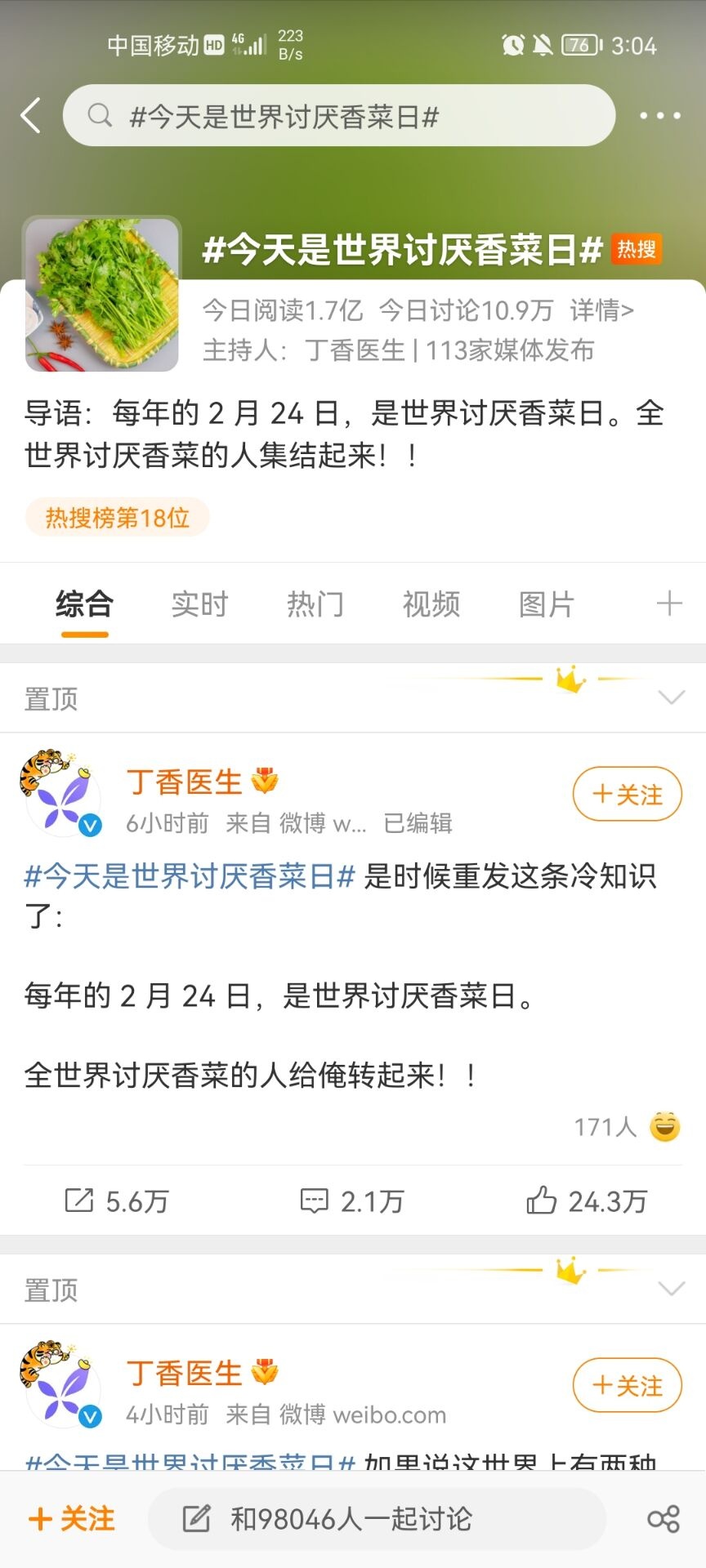Go back using the top-left arrow

31,115
